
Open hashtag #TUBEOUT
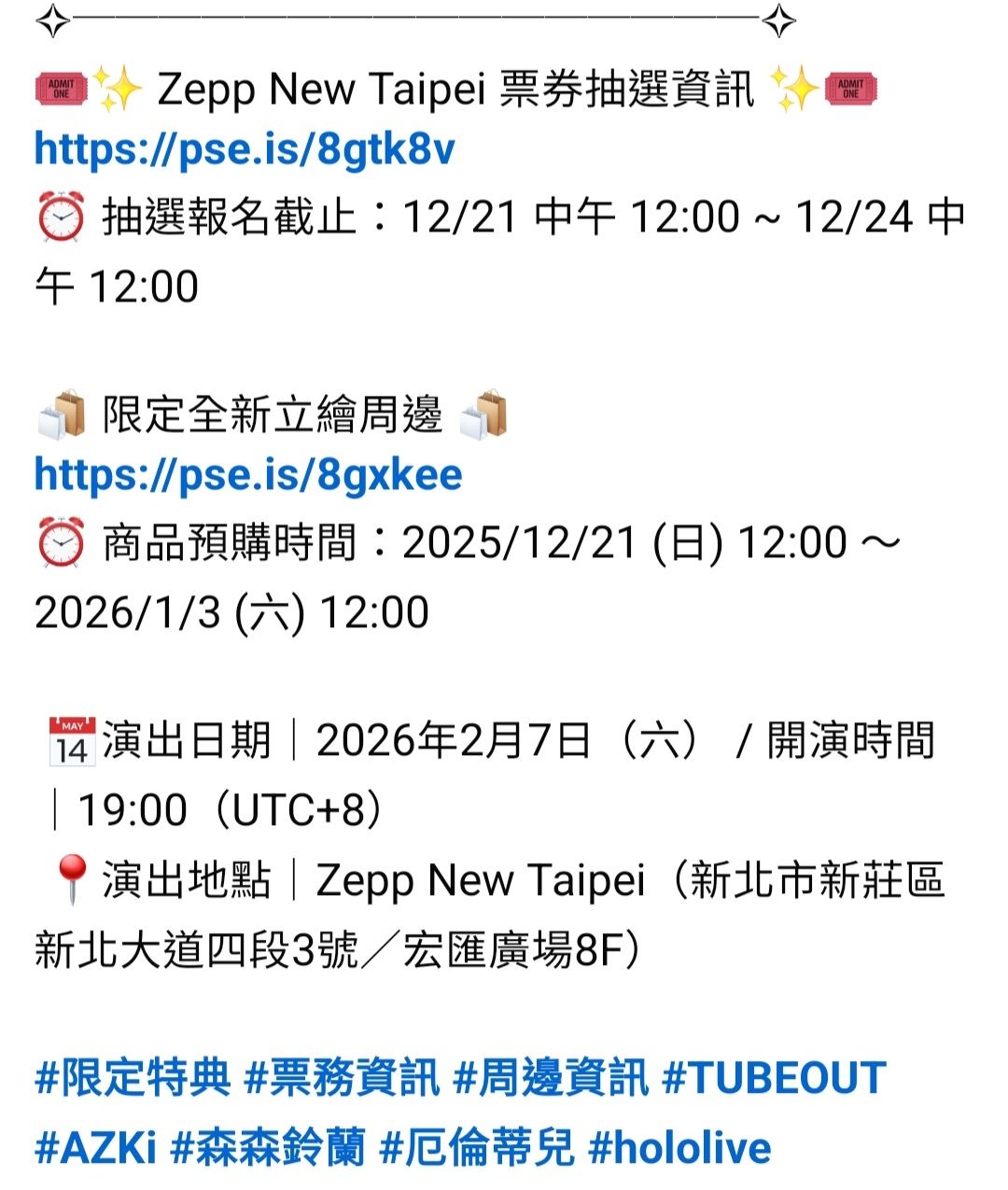pyautogui.click(x=773, y=1078)
